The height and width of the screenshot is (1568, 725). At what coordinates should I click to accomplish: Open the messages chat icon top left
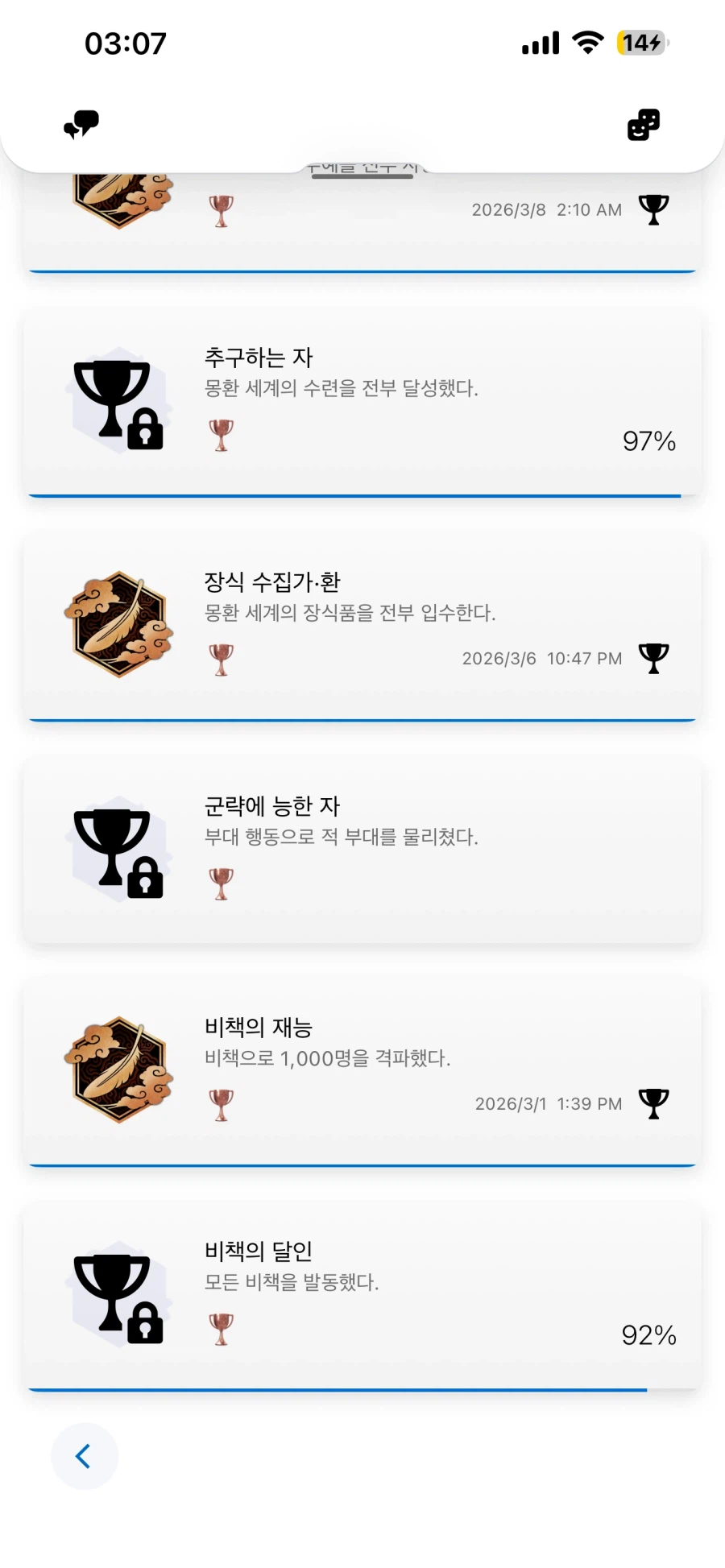[81, 124]
